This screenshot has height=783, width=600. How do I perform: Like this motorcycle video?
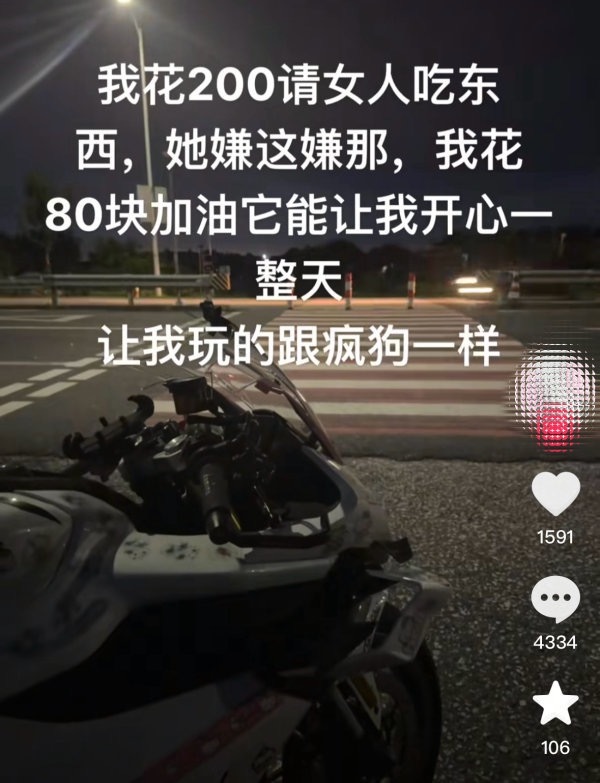pyautogui.click(x=555, y=494)
